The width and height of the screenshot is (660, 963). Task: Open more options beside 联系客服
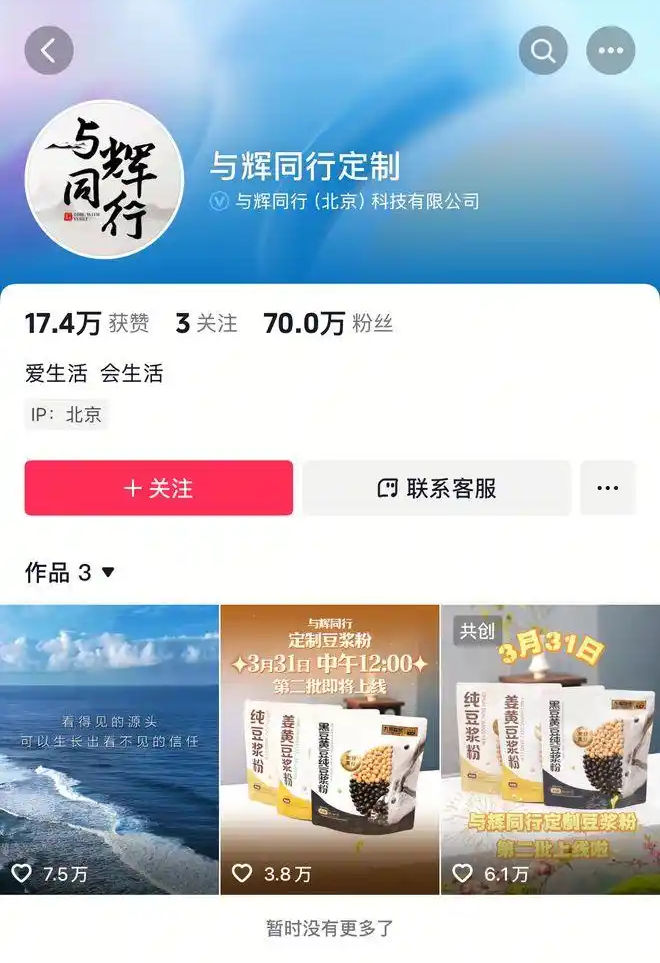click(x=607, y=488)
